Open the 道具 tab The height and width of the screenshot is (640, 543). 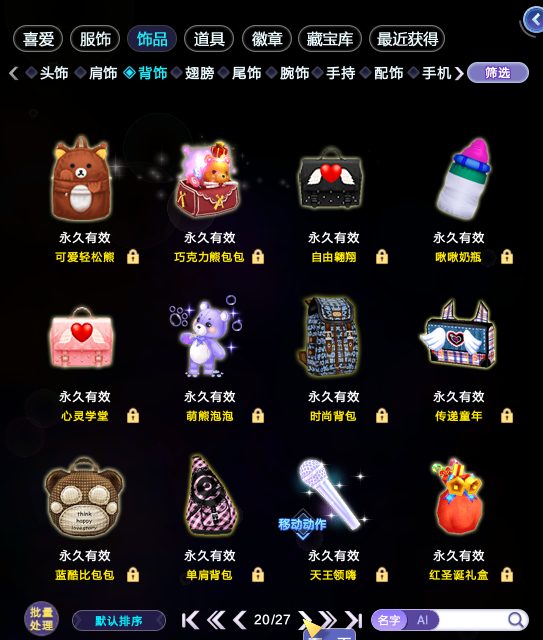209,39
